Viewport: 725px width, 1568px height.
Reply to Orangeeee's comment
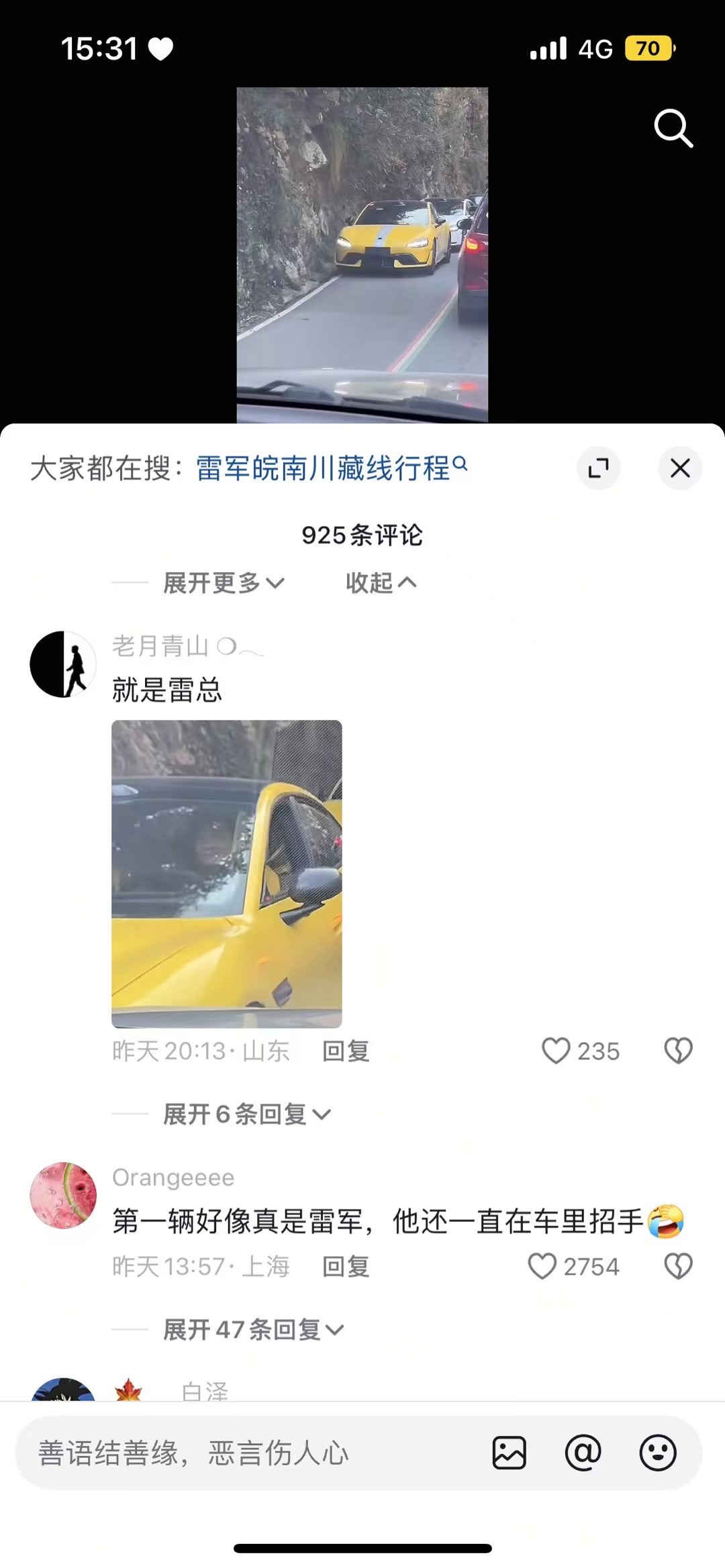pyautogui.click(x=346, y=1266)
